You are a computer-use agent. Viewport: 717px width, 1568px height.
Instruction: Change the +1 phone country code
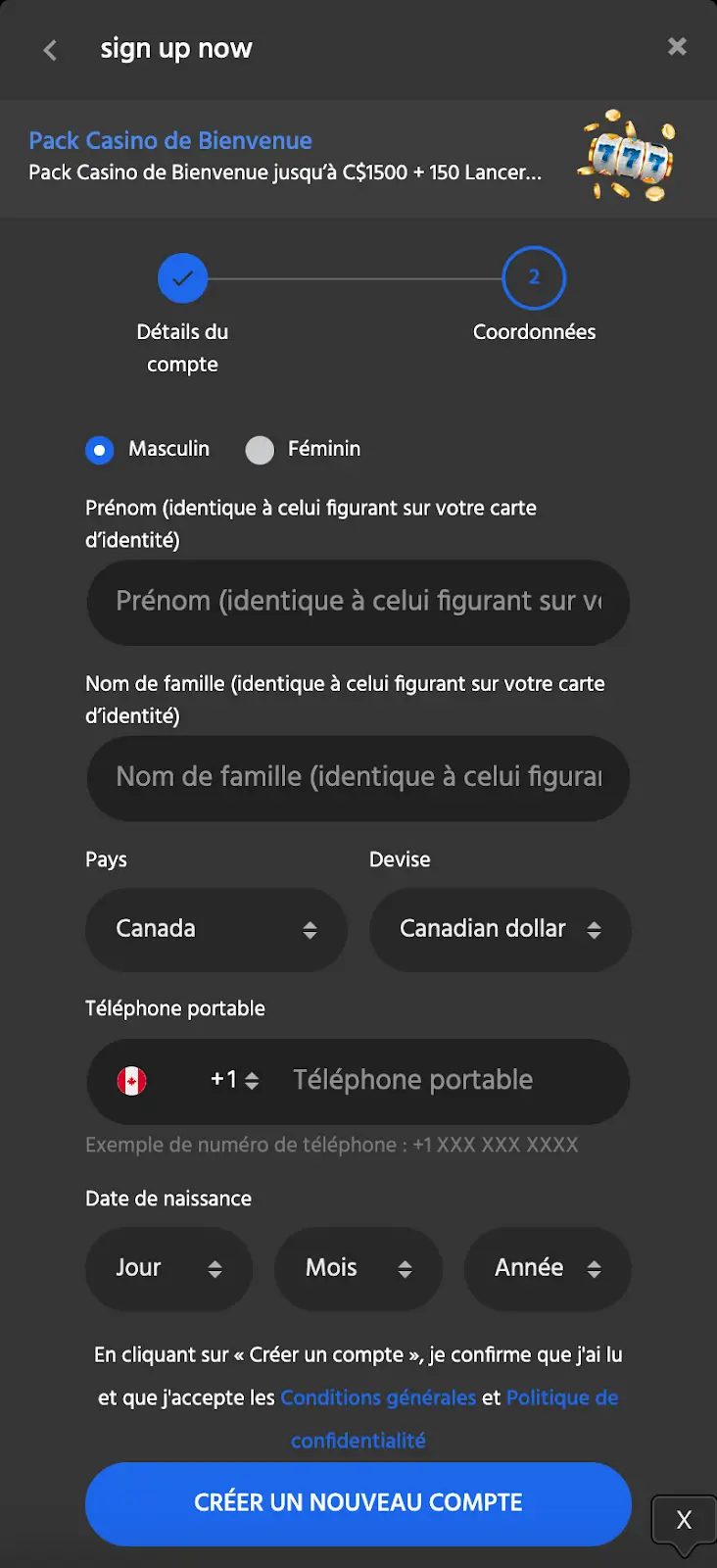234,1080
